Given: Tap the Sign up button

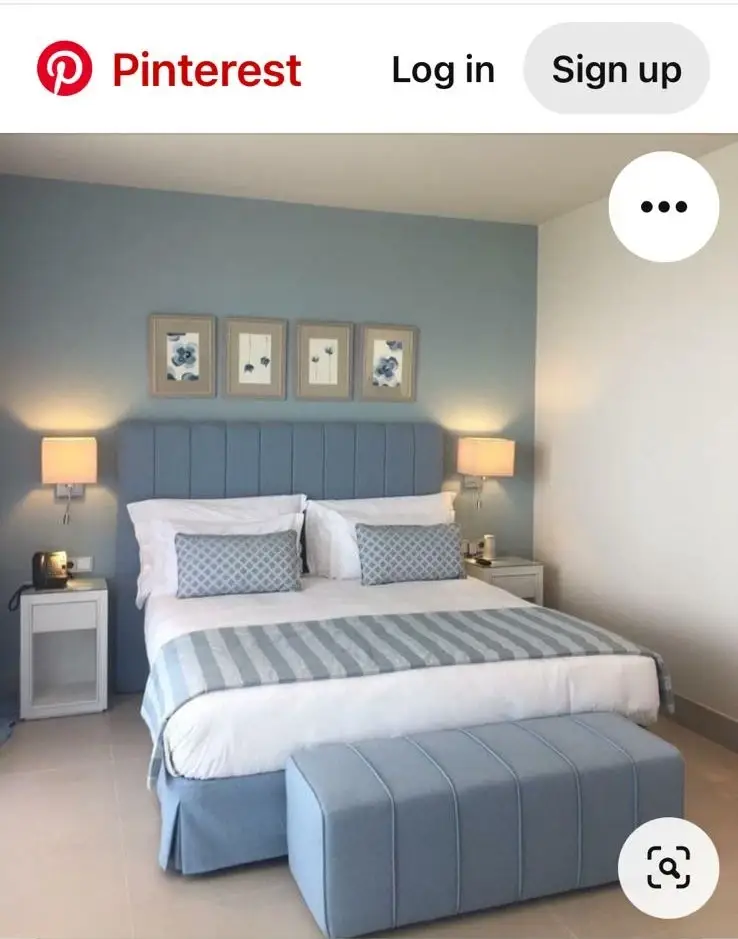Looking at the screenshot, I should [x=616, y=69].
